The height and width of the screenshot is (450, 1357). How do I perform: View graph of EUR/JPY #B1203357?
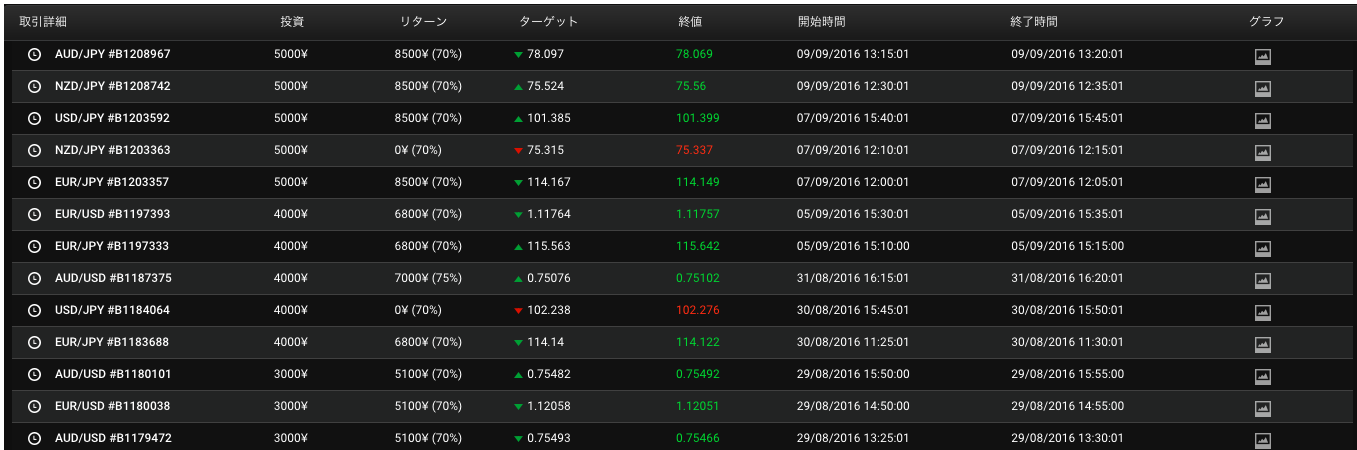[1262, 185]
